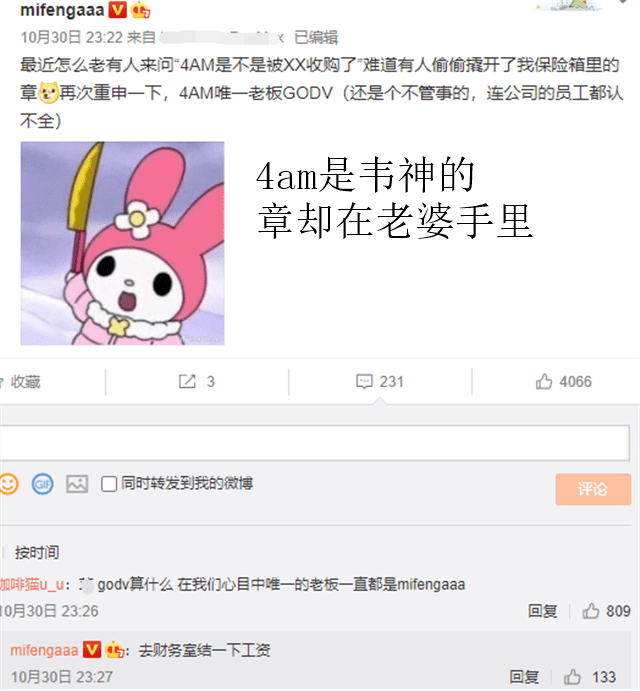Reply to 咖啡猫u_u's comment
The width and height of the screenshot is (640, 691).
pos(542,611)
